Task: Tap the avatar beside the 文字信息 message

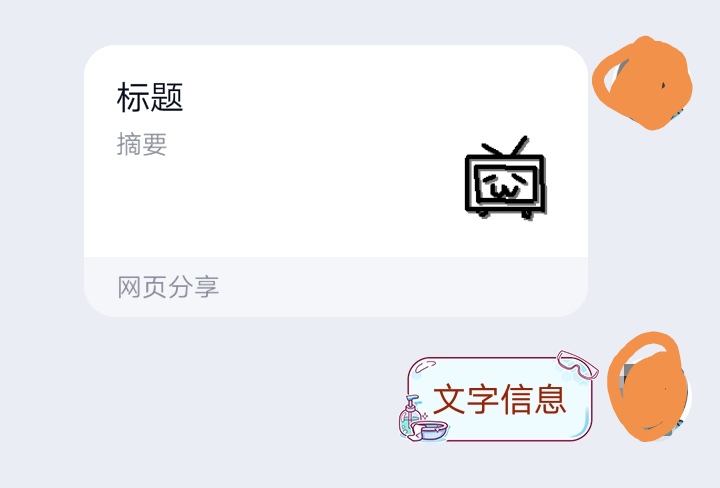Action: tap(649, 387)
